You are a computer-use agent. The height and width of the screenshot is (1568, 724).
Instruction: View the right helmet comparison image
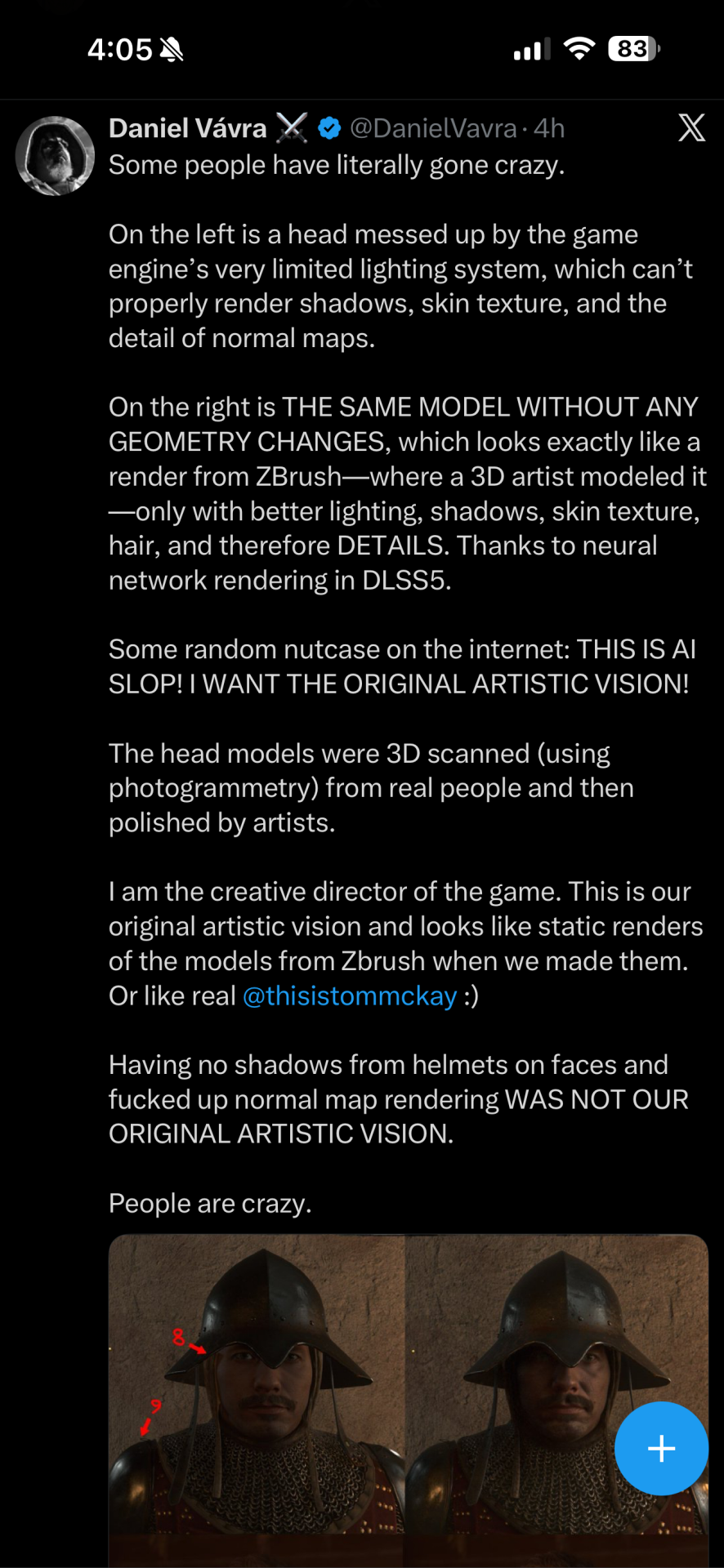556,1401
